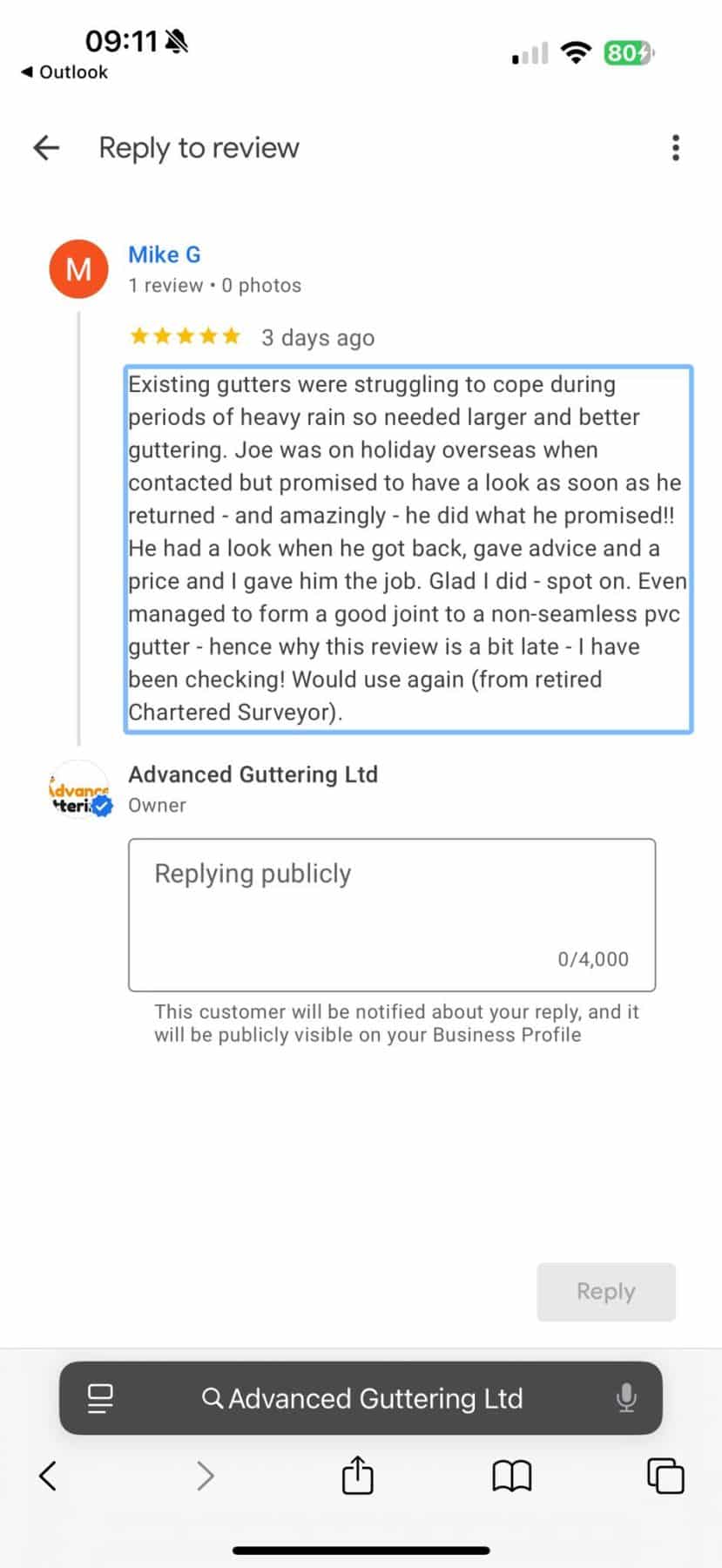Start voice search with the microphone
722x1568 pixels.
coord(625,1398)
